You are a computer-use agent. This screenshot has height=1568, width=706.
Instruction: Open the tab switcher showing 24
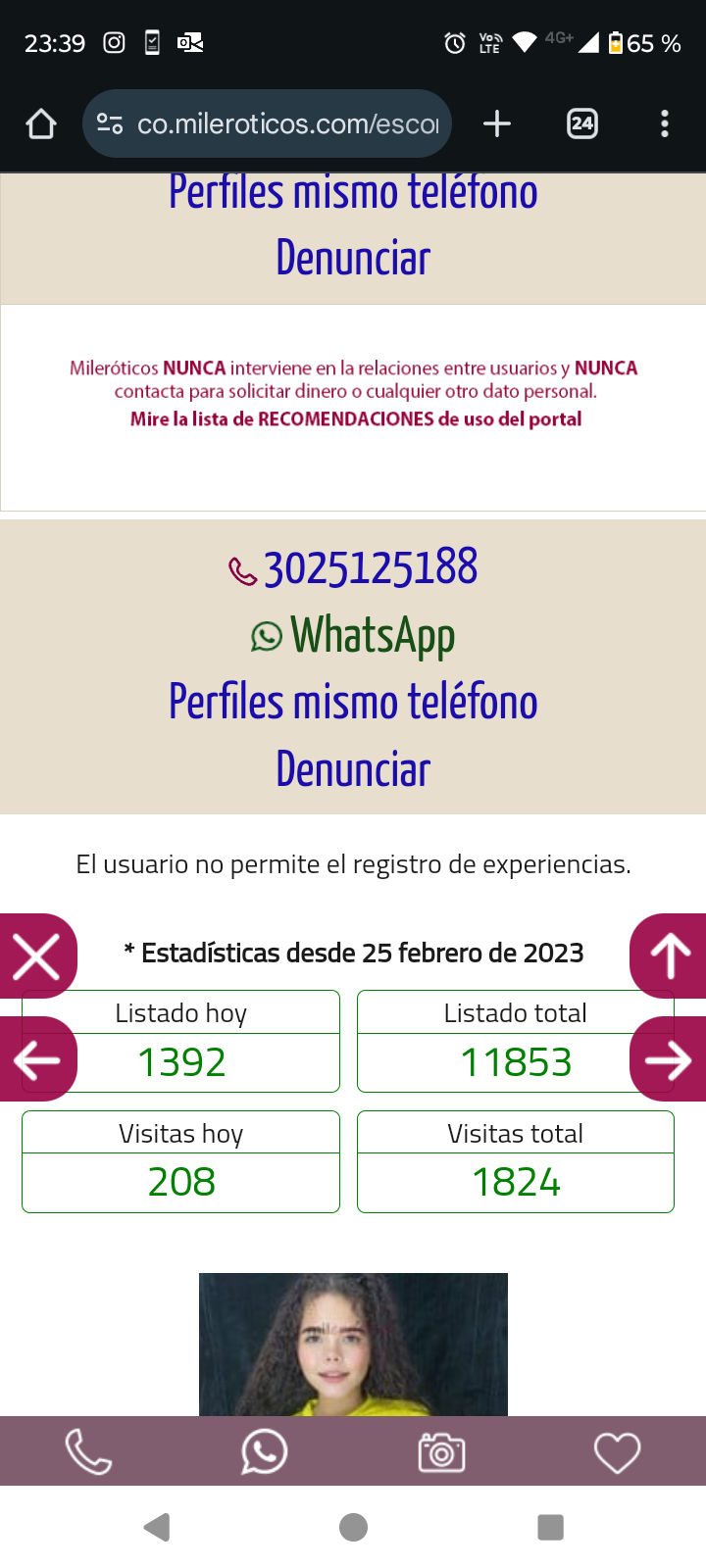[x=582, y=123]
